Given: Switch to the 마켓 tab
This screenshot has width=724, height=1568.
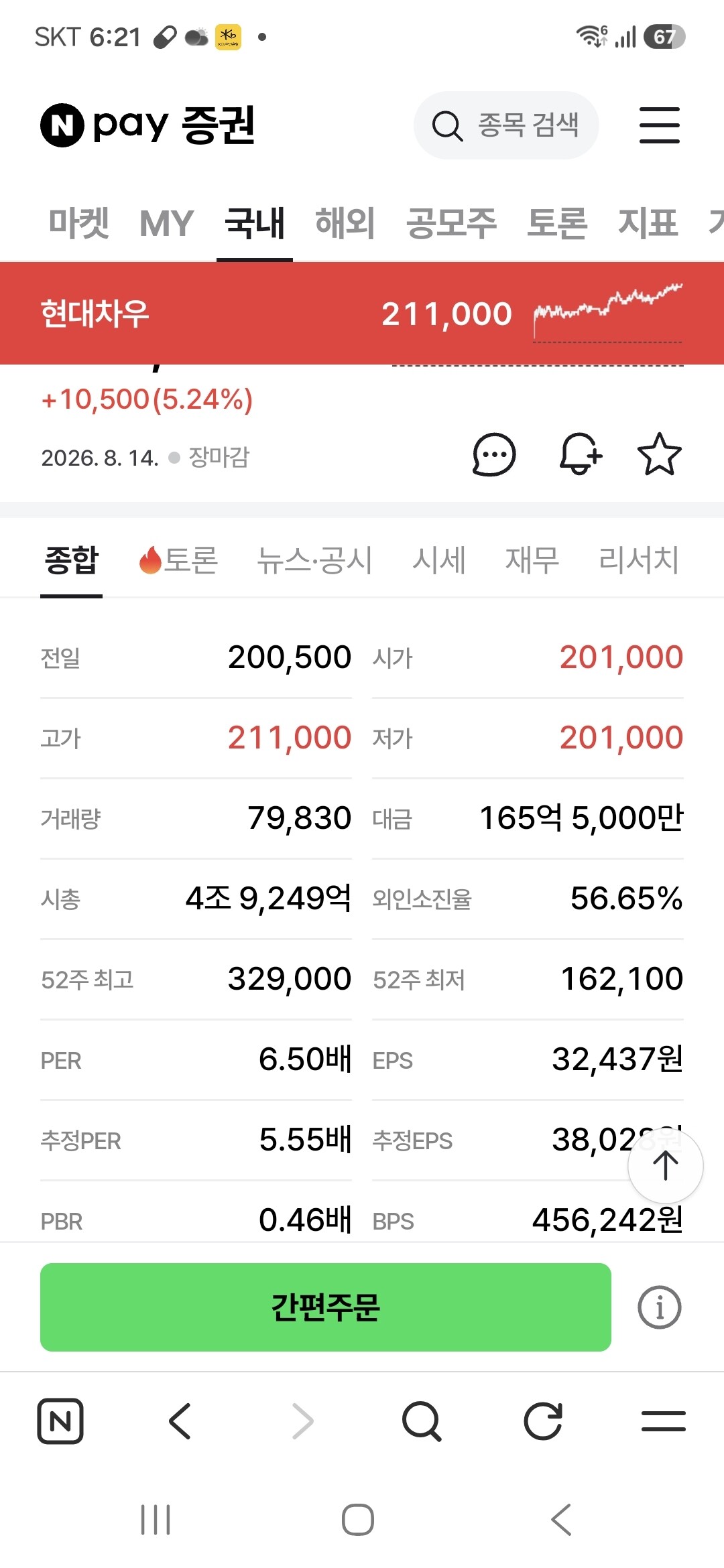Looking at the screenshot, I should click(79, 223).
